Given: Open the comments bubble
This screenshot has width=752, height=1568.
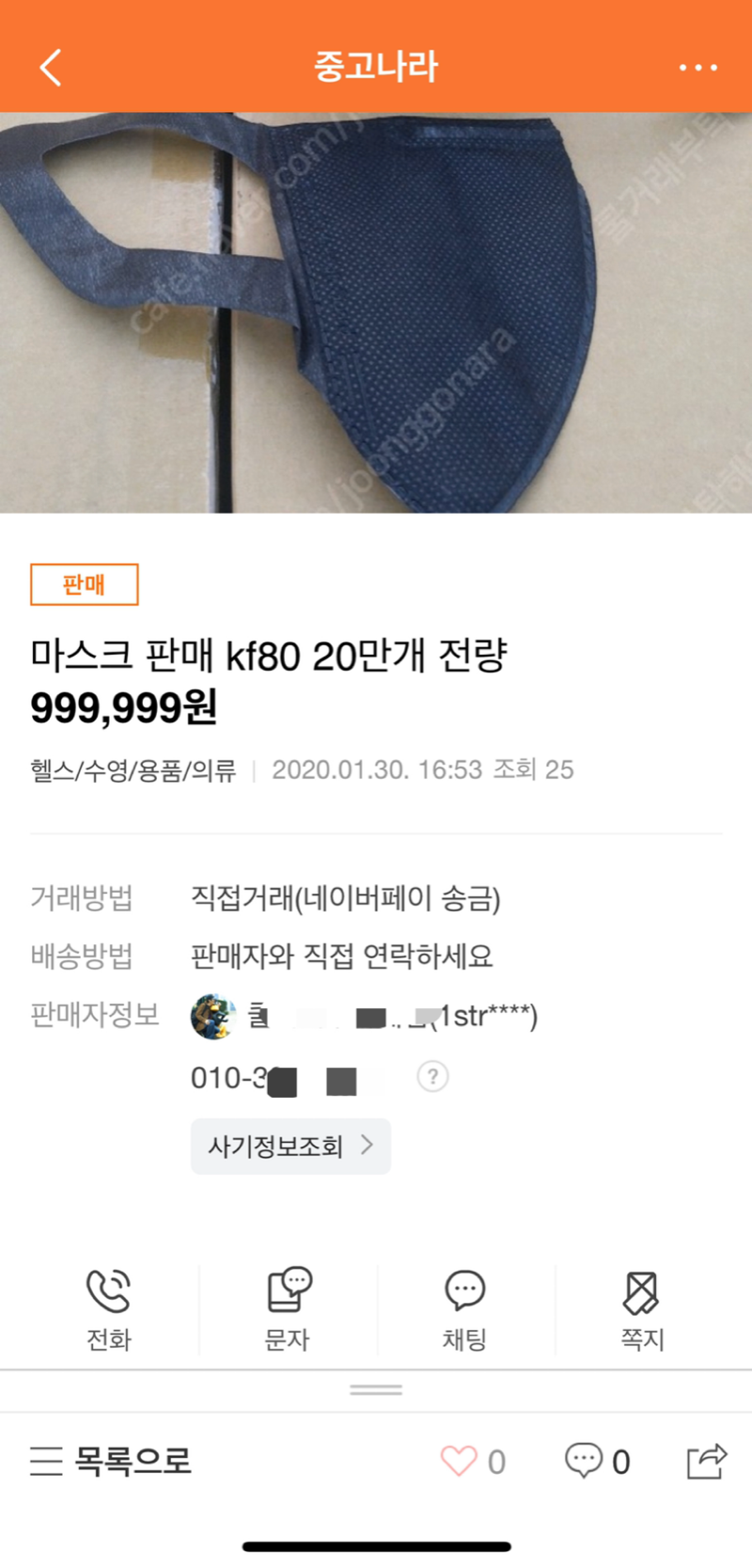Looking at the screenshot, I should pos(584,1461).
